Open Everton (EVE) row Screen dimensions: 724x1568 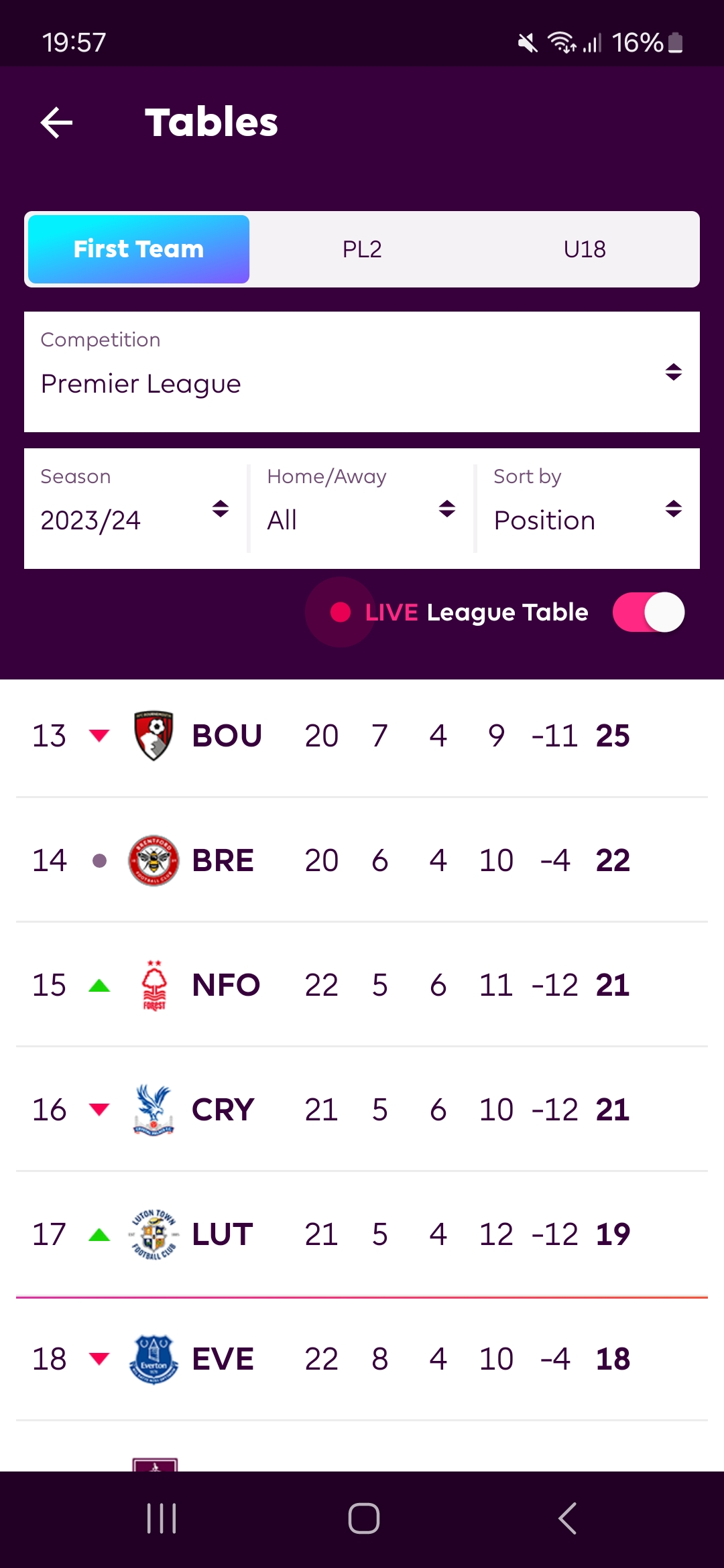(362, 1359)
